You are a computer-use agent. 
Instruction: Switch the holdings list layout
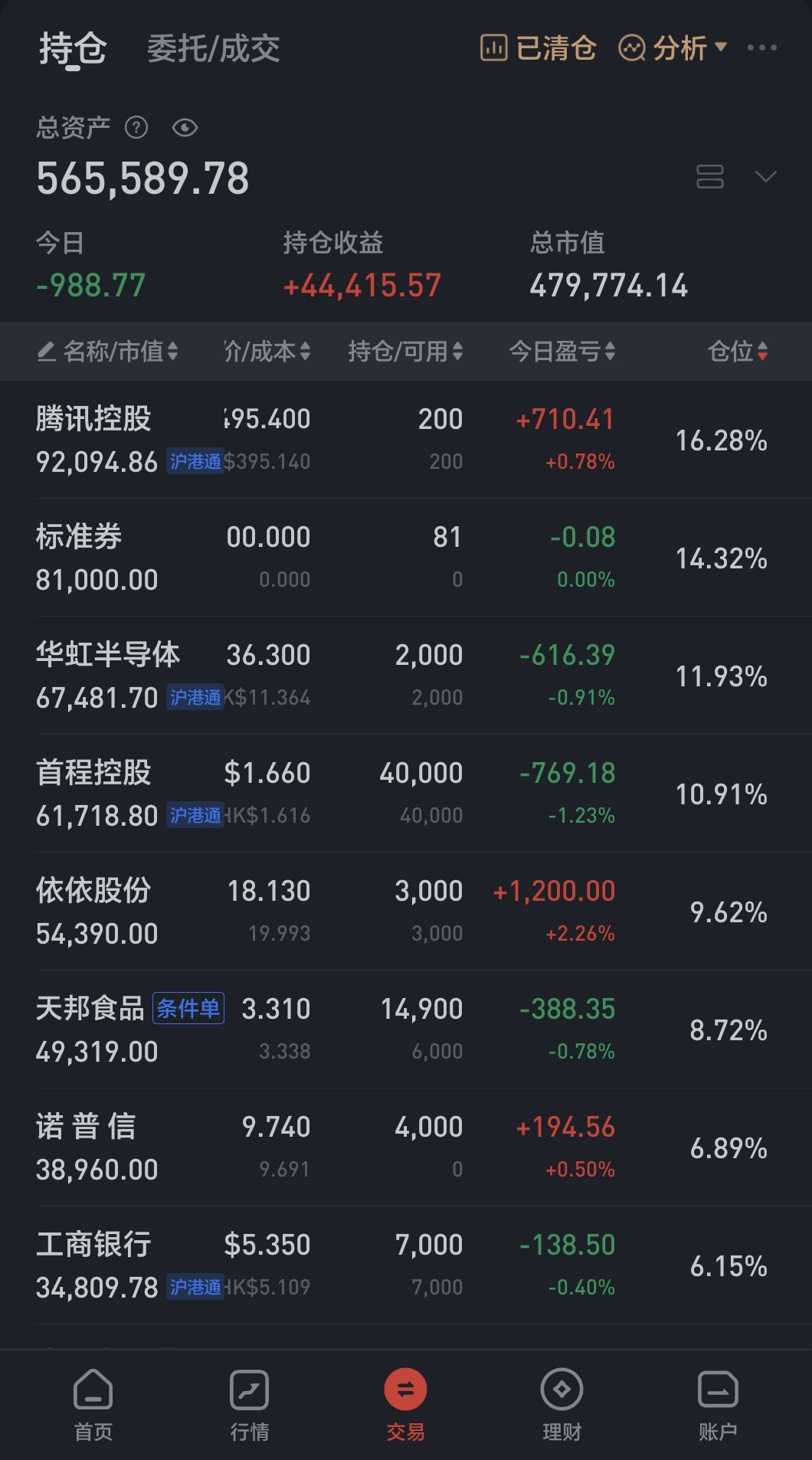coord(709,176)
